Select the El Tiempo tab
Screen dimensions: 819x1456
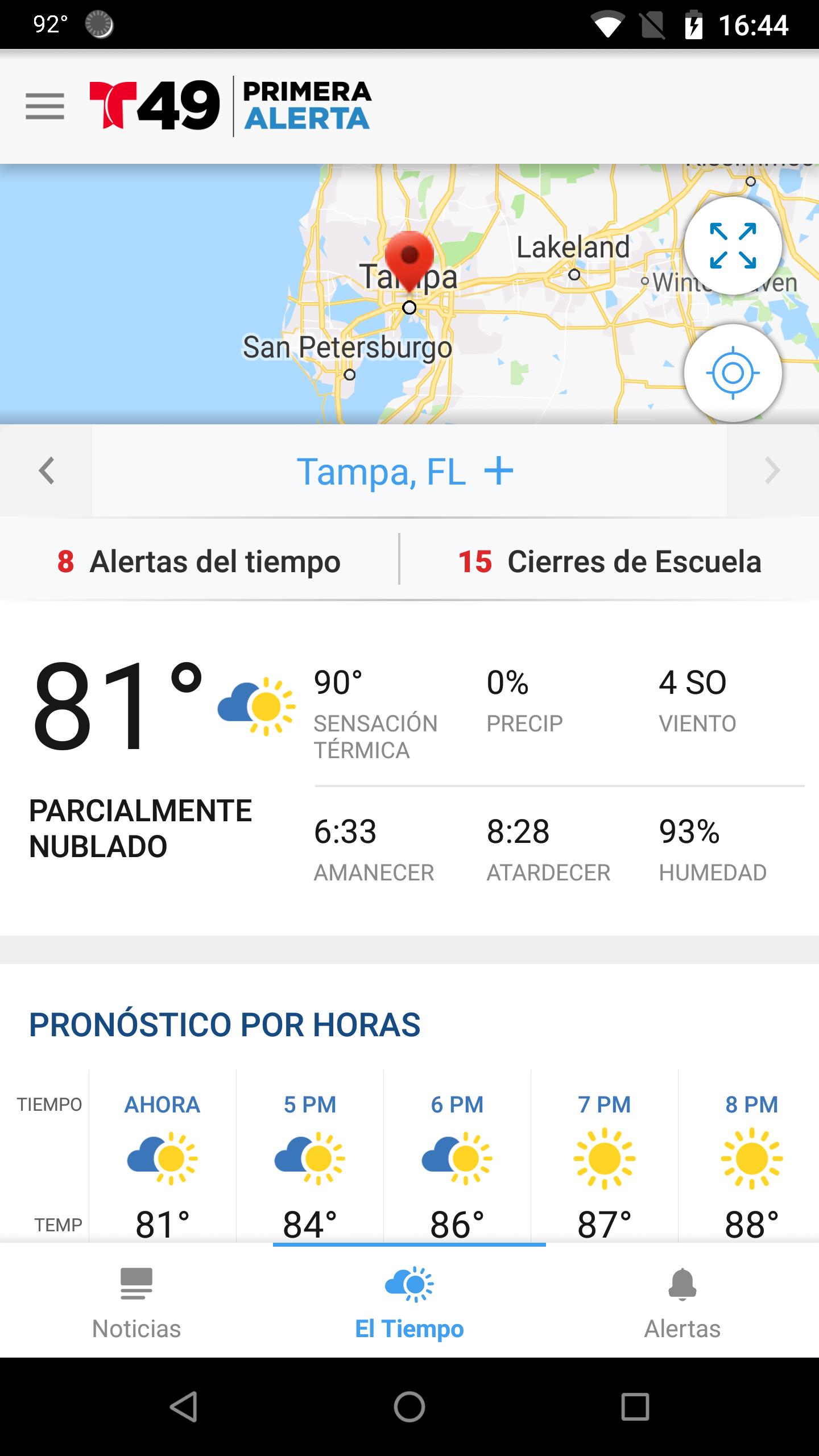pos(409,1302)
